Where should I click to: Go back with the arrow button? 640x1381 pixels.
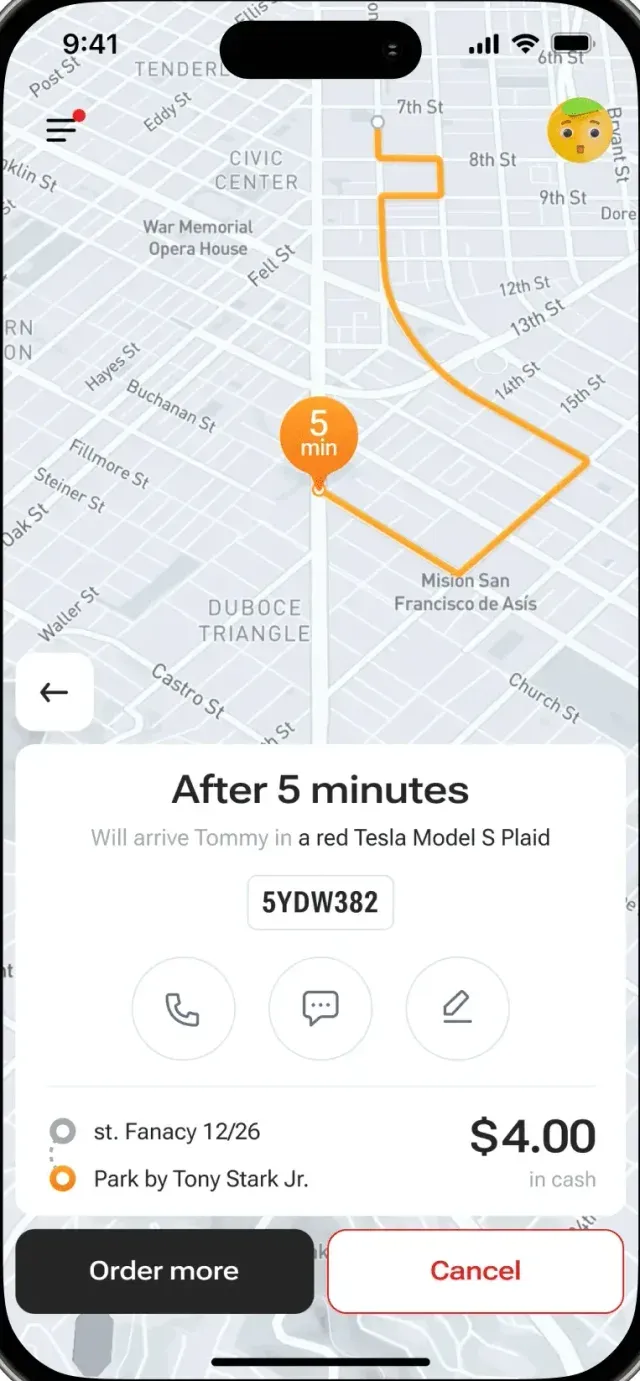click(54, 692)
